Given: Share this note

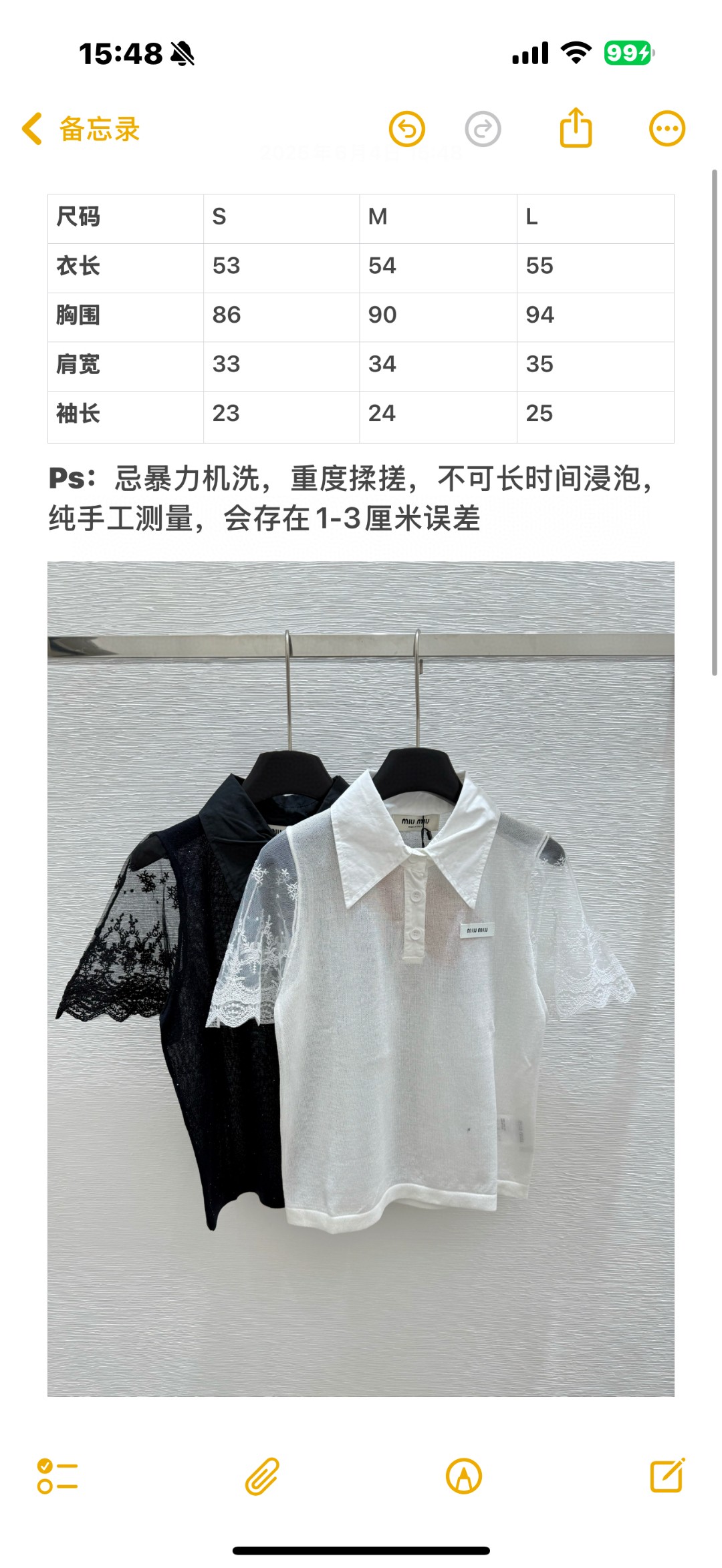Looking at the screenshot, I should pyautogui.click(x=576, y=128).
